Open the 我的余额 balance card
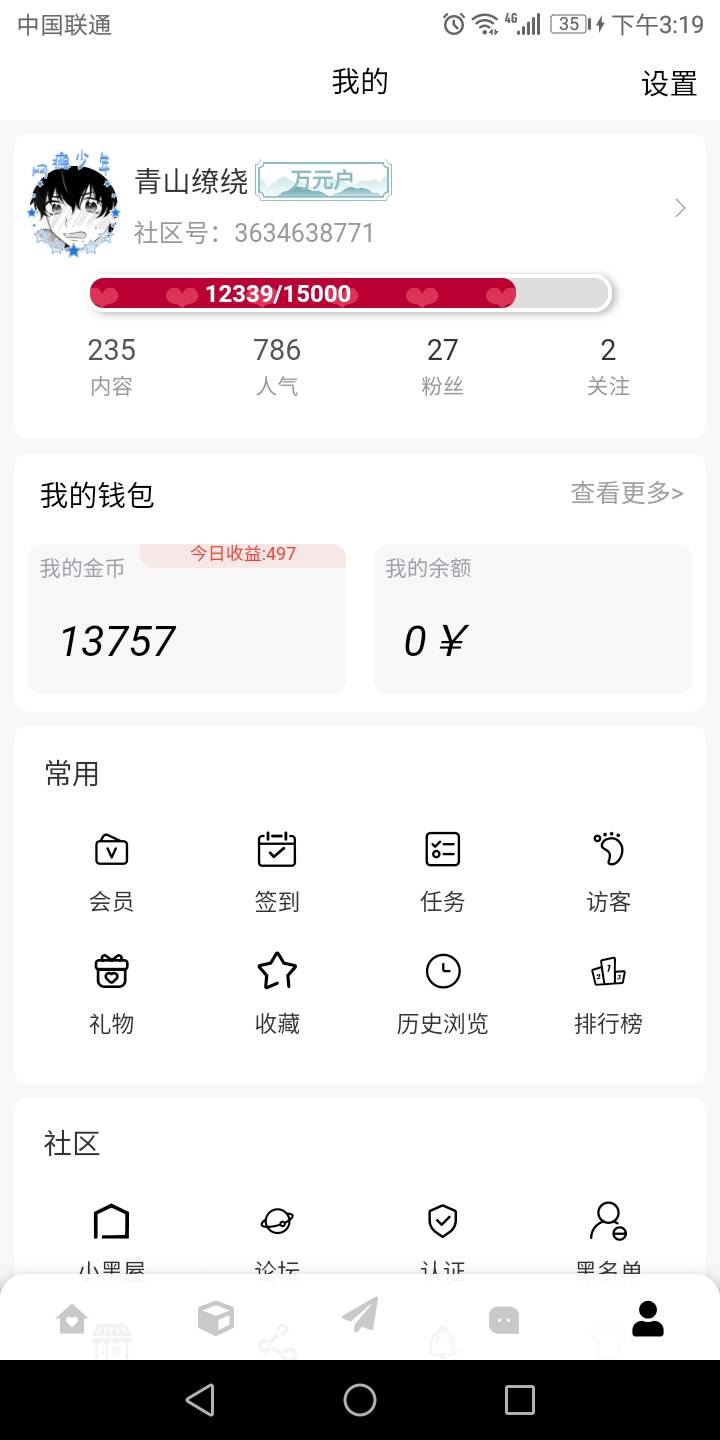Screen dimensions: 720x1440 point(532,619)
